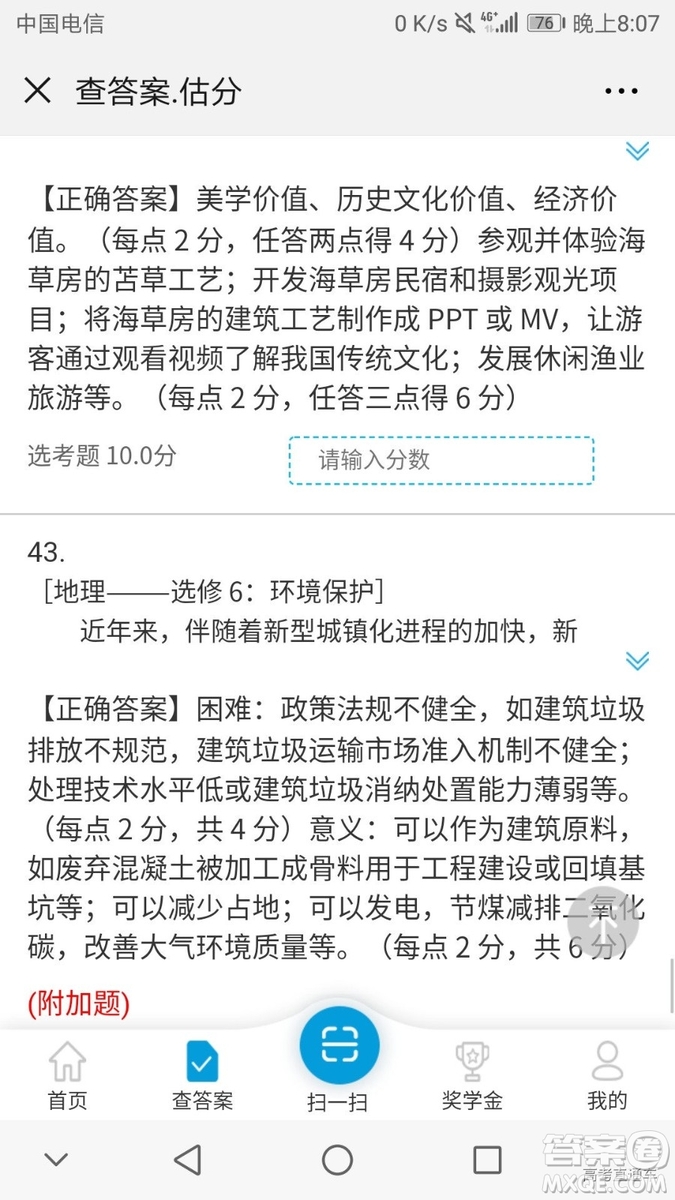Open the three-dot overflow menu
Screen dimensions: 675x1200
(621, 91)
